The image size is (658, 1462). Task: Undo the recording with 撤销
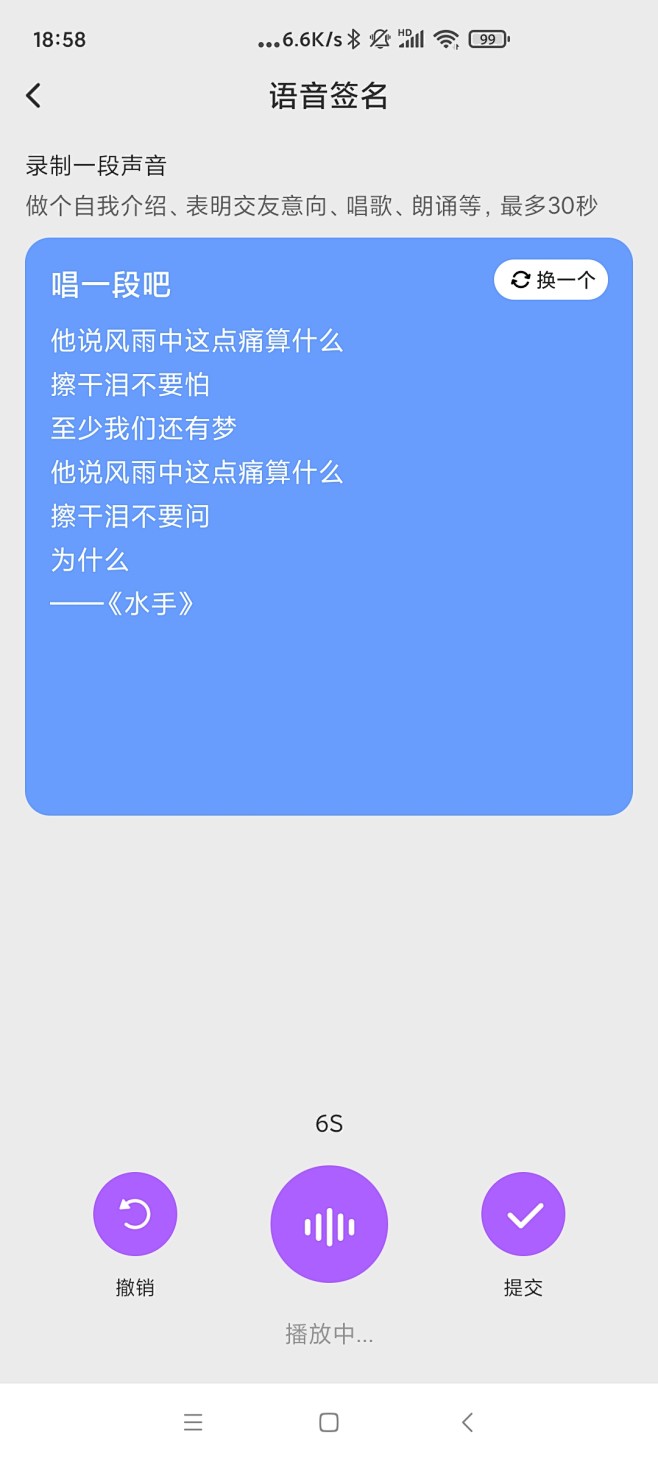135,1214
